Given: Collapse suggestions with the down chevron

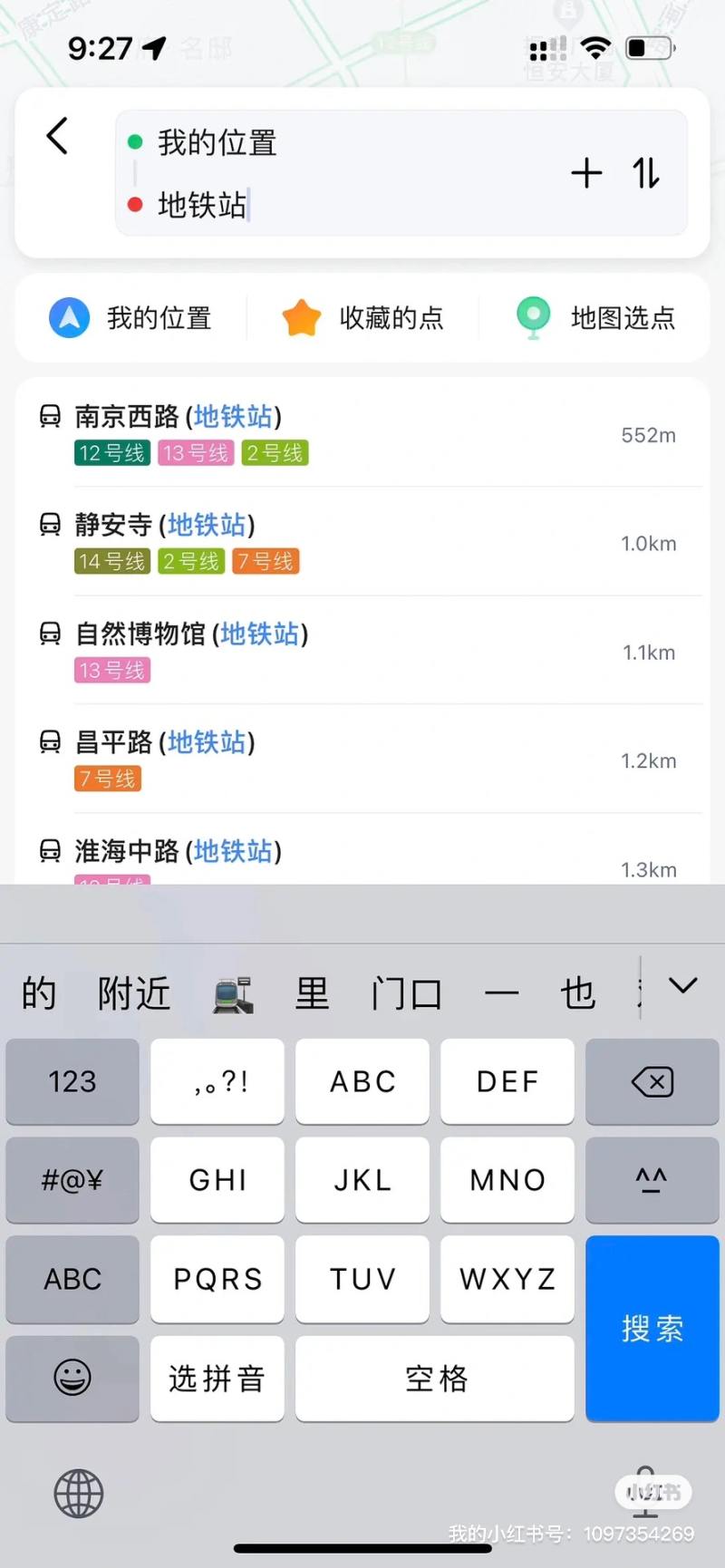Looking at the screenshot, I should point(682,986).
